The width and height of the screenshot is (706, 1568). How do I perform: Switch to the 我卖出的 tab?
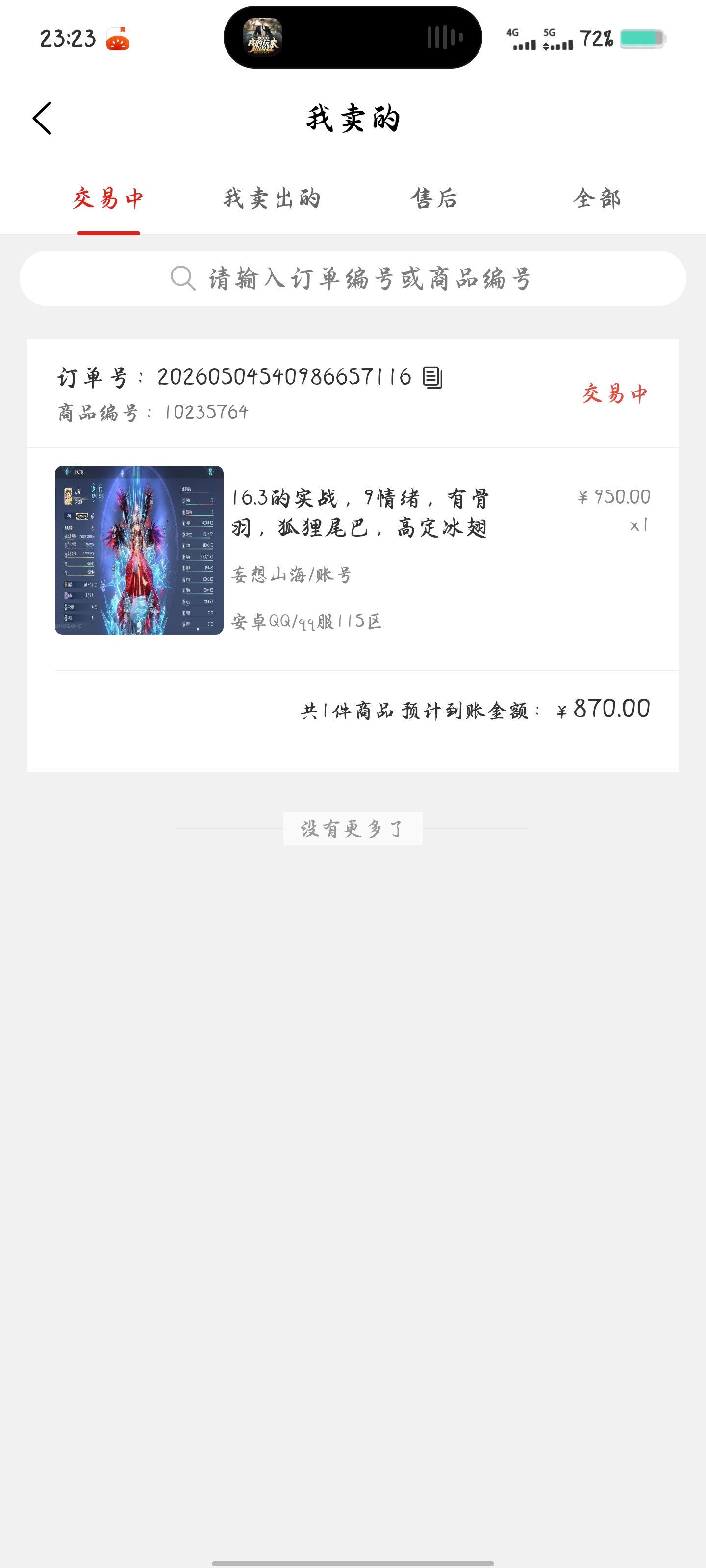[x=272, y=198]
